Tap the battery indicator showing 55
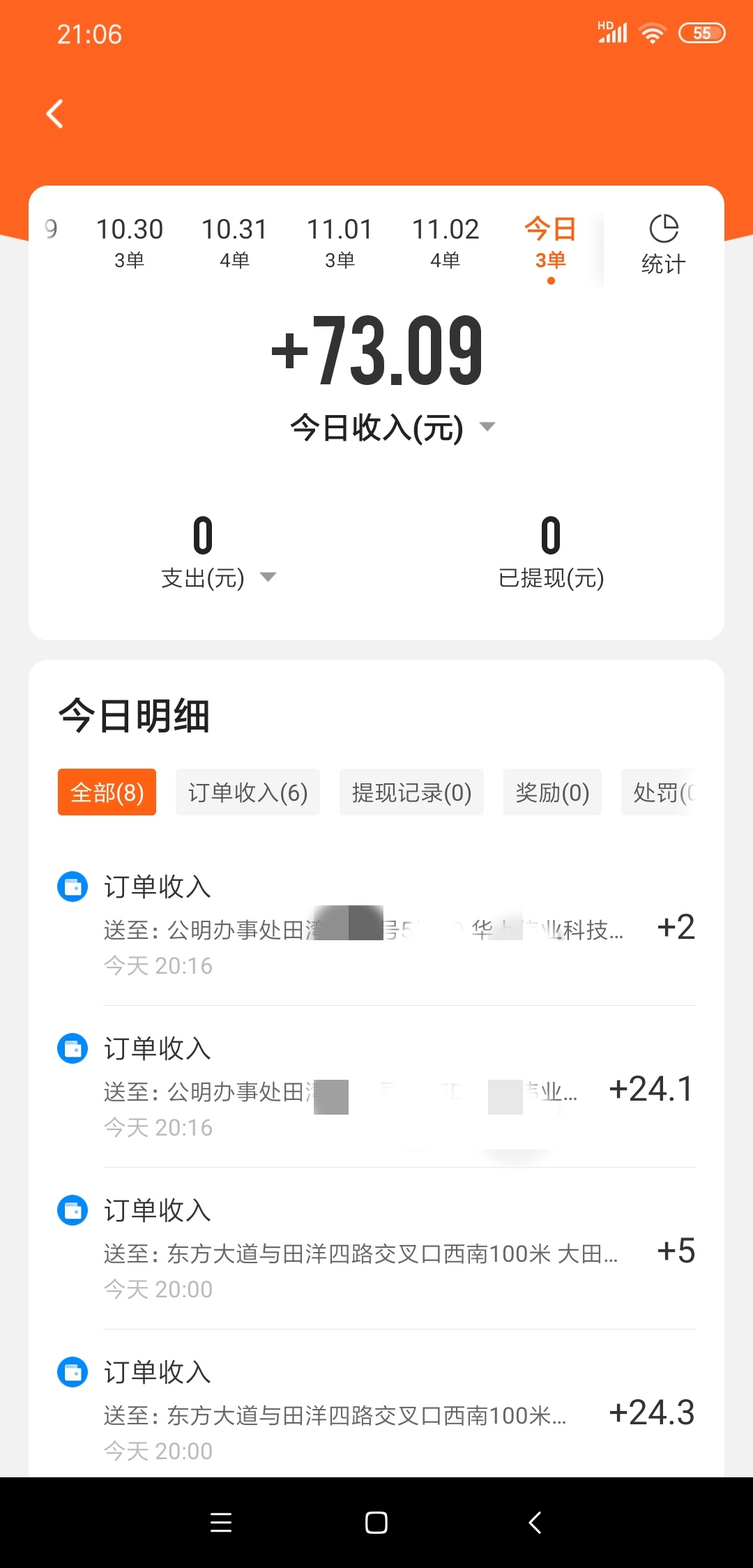The height and width of the screenshot is (1568, 753). pos(702,32)
